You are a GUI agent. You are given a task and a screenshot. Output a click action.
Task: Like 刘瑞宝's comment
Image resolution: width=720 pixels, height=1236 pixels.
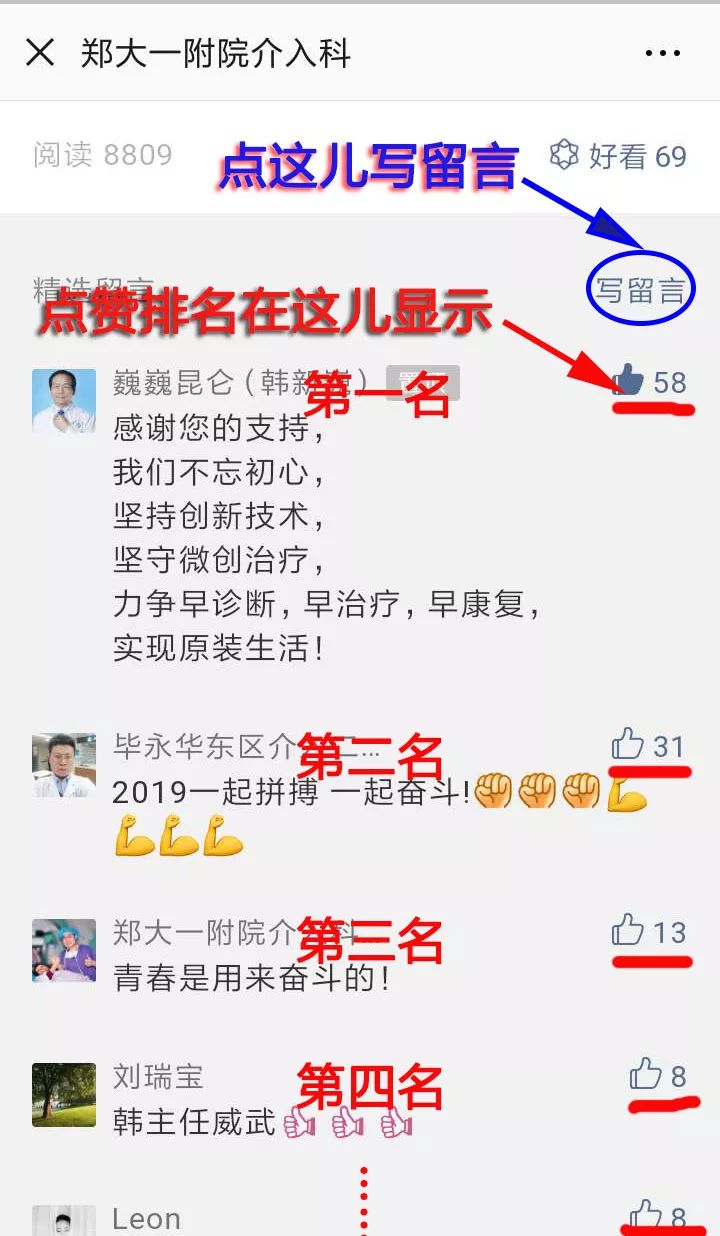pyautogui.click(x=659, y=1075)
